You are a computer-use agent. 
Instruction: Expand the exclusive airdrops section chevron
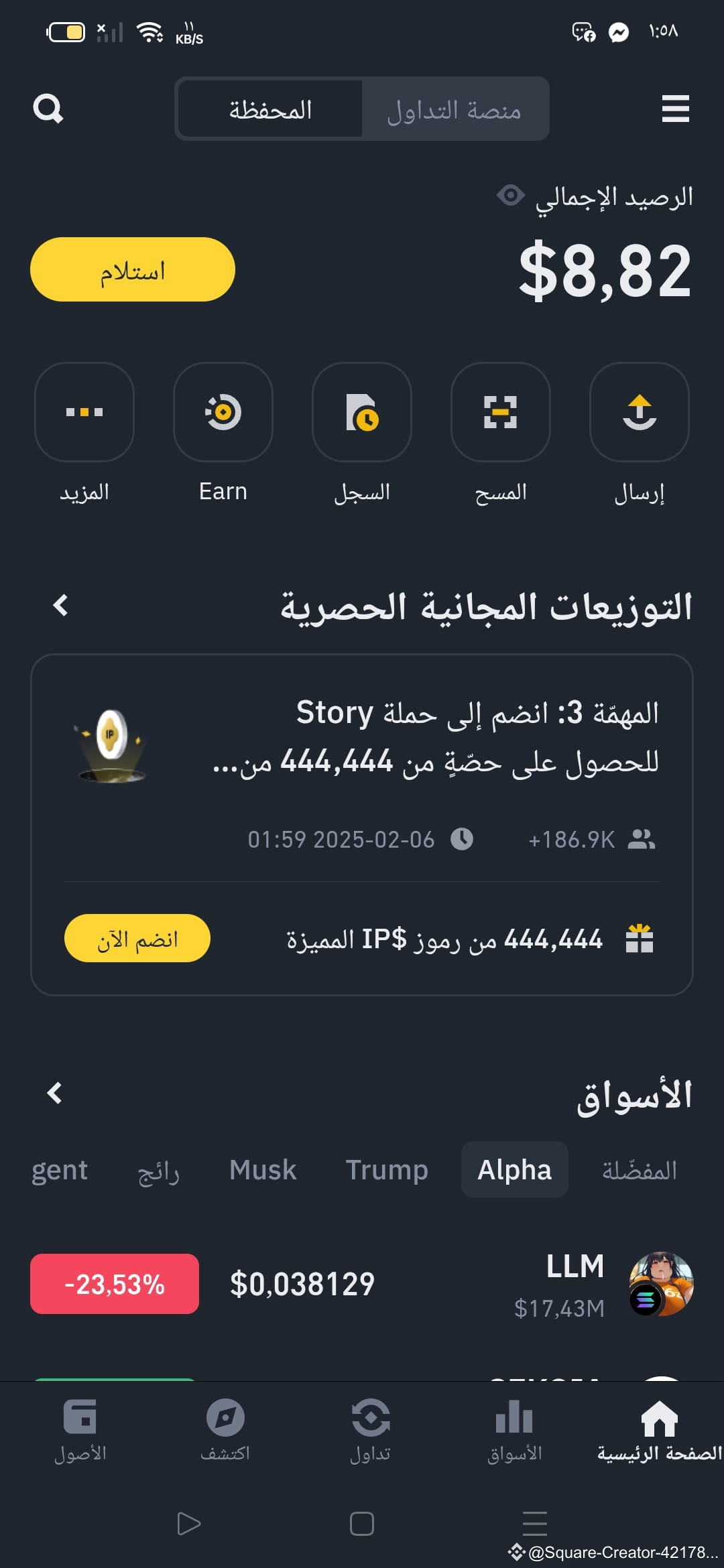click(x=60, y=606)
